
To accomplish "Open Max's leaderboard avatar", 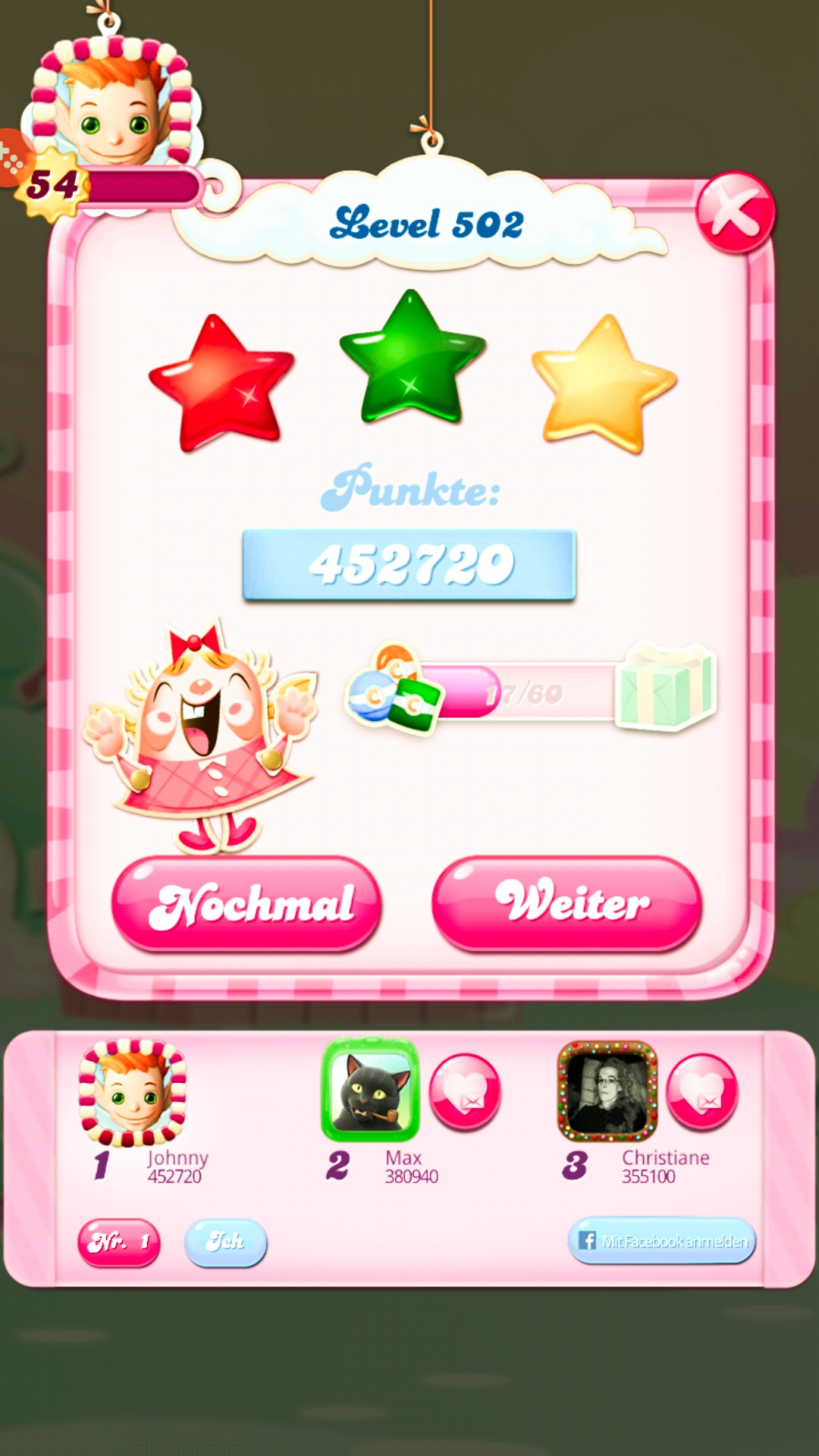I will pos(370,1090).
